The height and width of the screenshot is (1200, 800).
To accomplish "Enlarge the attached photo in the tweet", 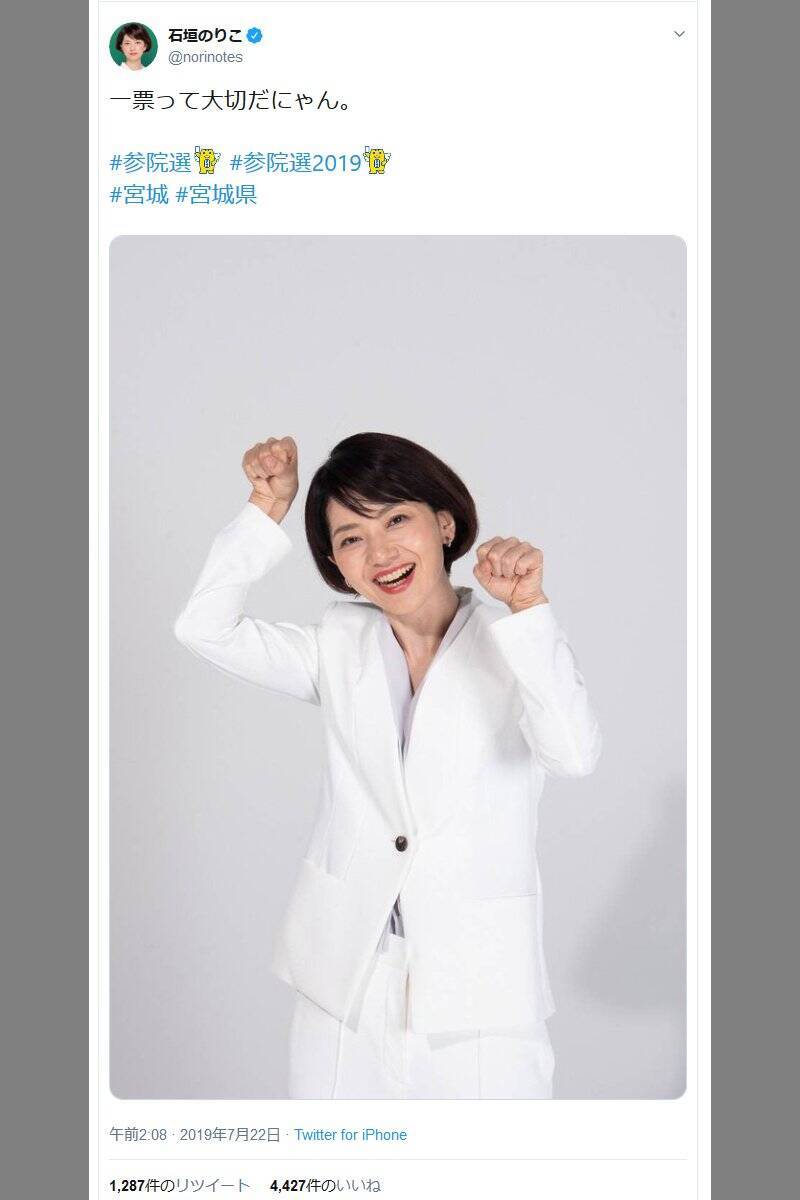I will point(398,667).
